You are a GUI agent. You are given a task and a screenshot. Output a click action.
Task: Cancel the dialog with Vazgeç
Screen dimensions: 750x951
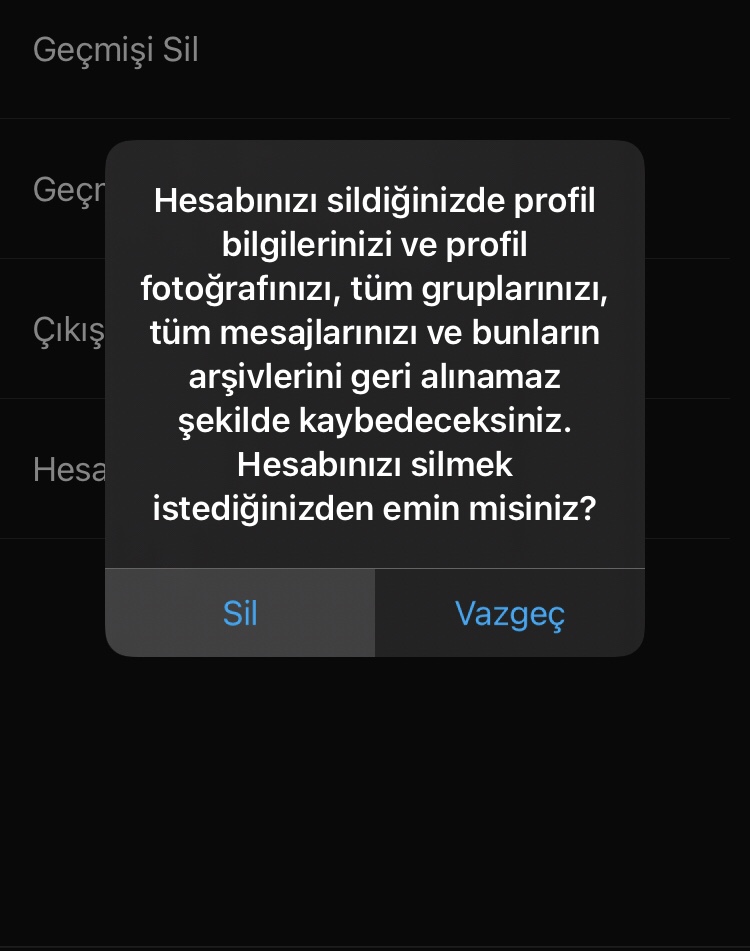coord(510,613)
